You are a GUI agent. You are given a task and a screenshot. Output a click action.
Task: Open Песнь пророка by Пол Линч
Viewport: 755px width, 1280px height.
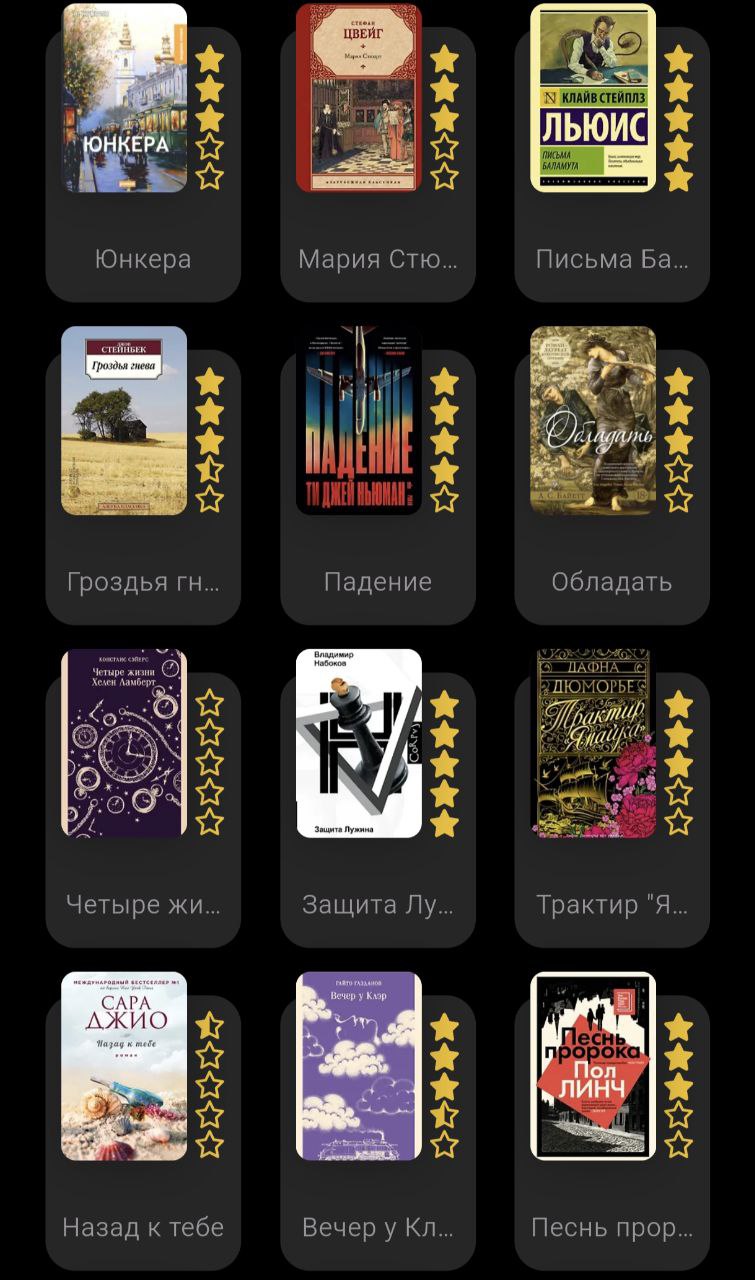(593, 1066)
